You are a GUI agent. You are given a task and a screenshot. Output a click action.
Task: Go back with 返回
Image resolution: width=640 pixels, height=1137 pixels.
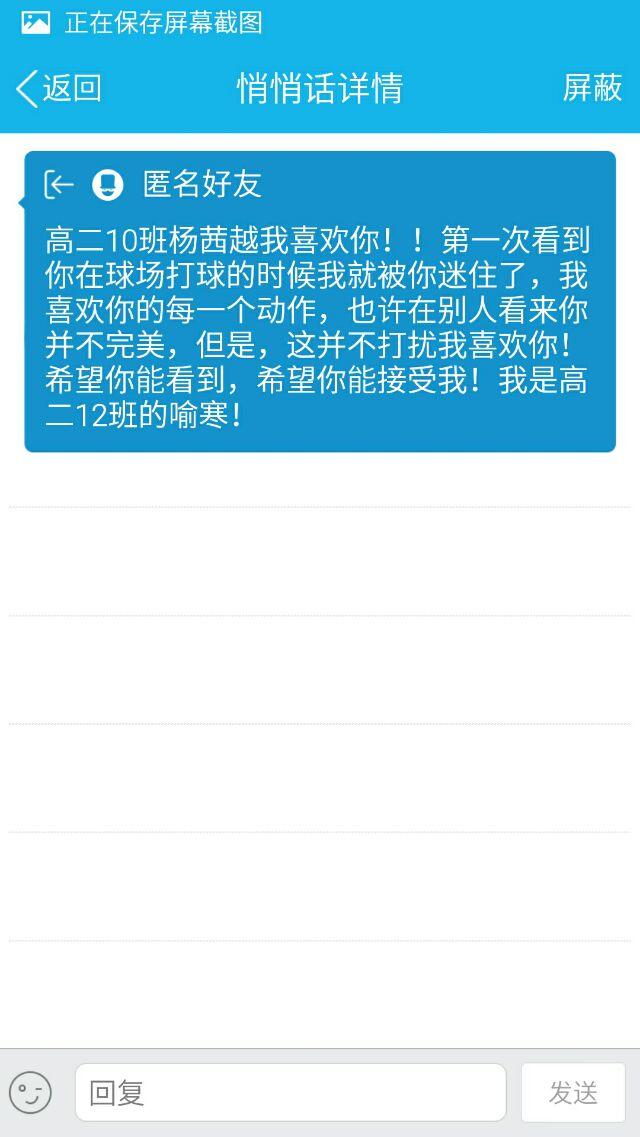pos(58,89)
